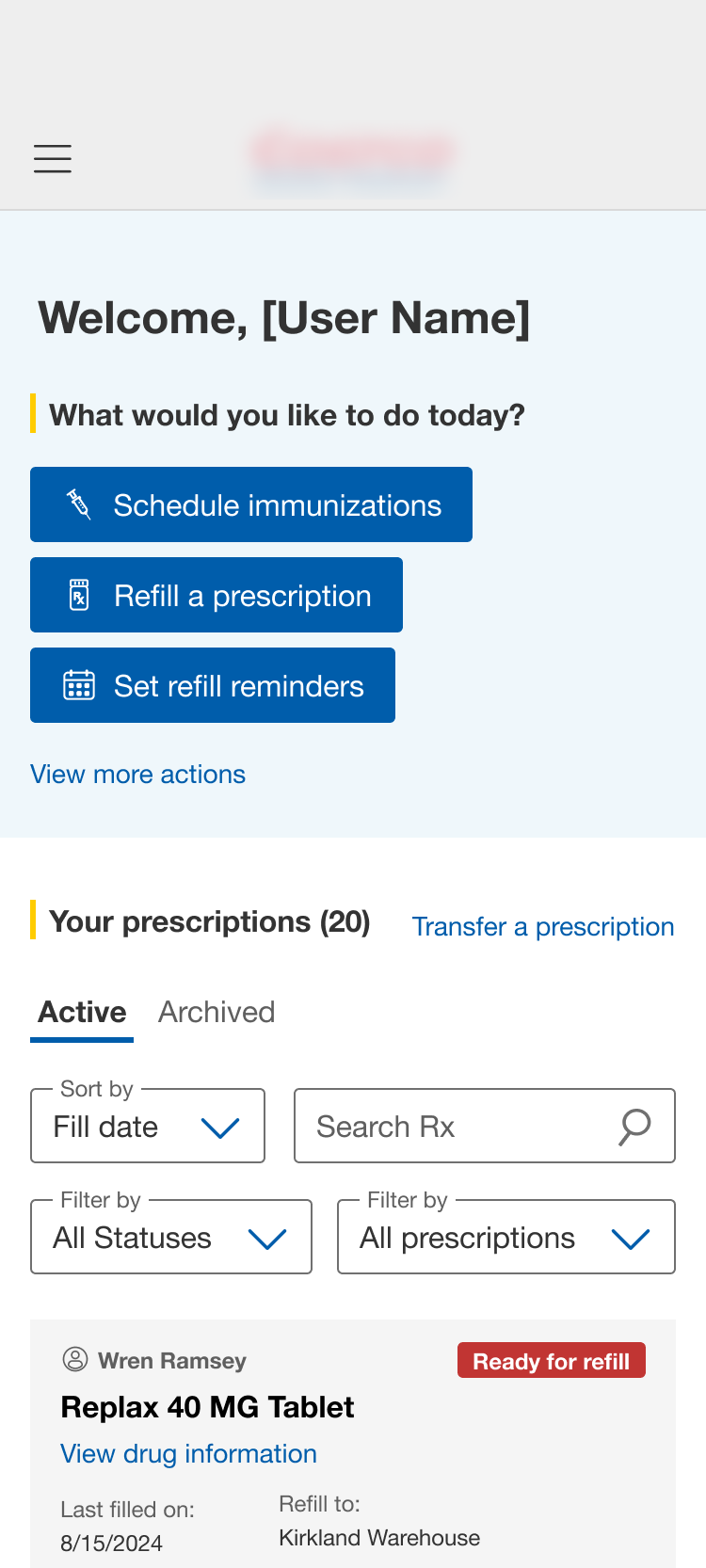Click the patient profile icon beside Wren Ramsey
706x1568 pixels.
(74, 1359)
